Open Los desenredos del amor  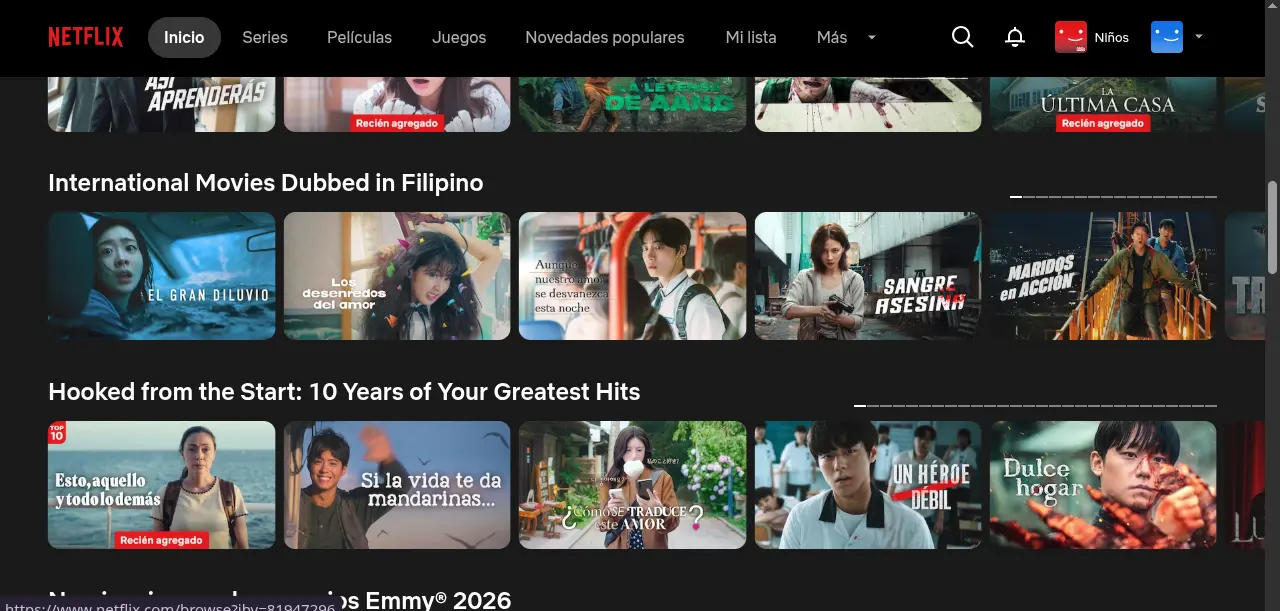397,276
